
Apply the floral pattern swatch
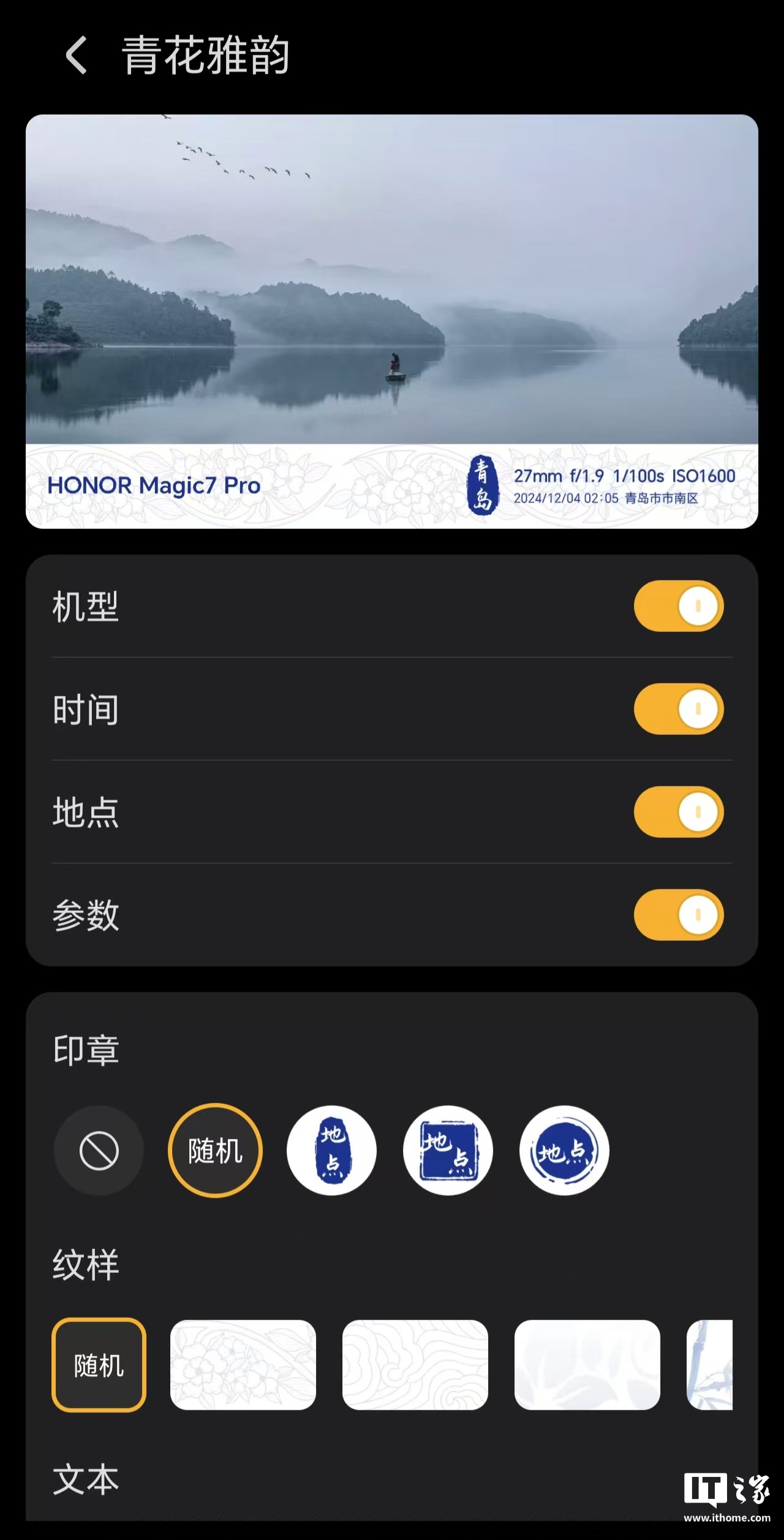[x=243, y=1365]
